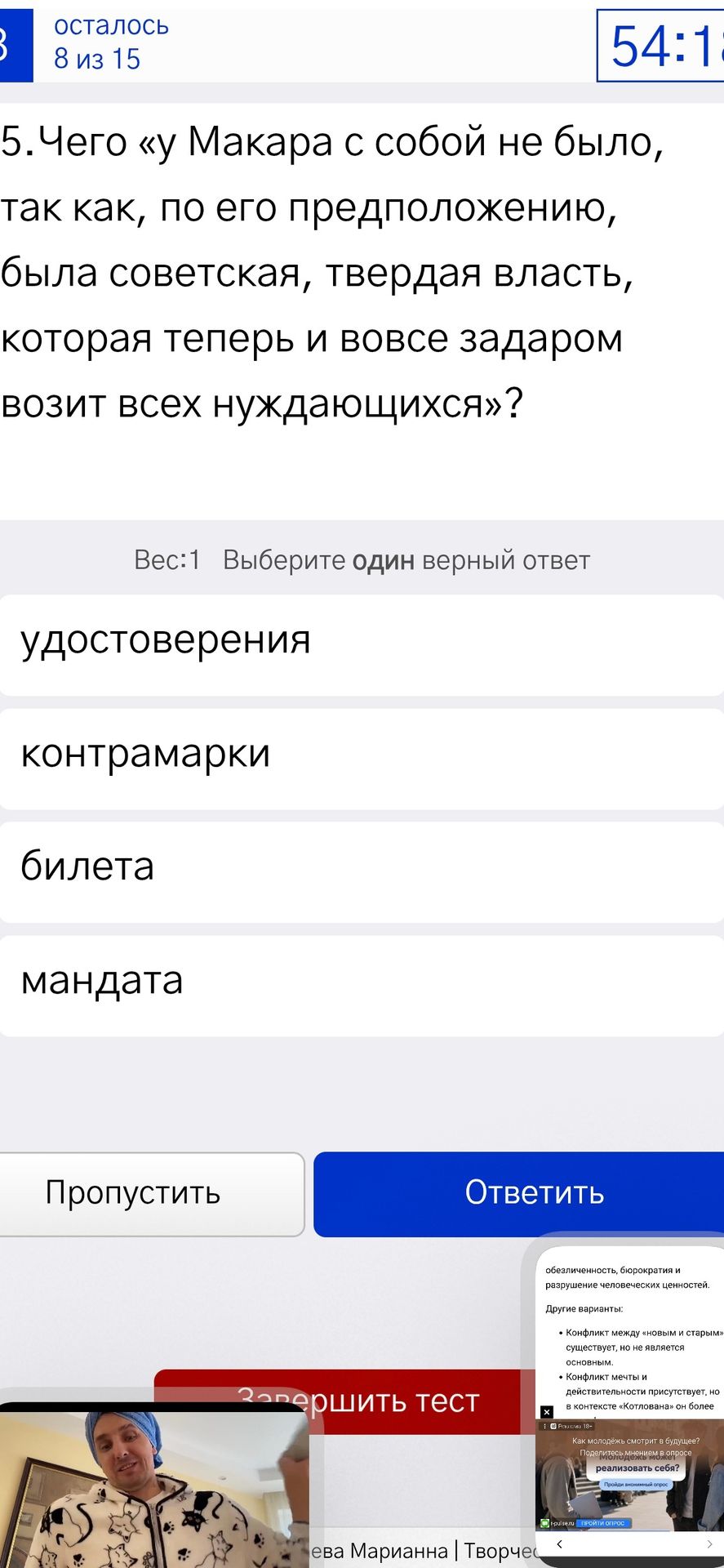The image size is (724, 1568).
Task: Go forward in the floating browser window
Action: click(708, 1543)
